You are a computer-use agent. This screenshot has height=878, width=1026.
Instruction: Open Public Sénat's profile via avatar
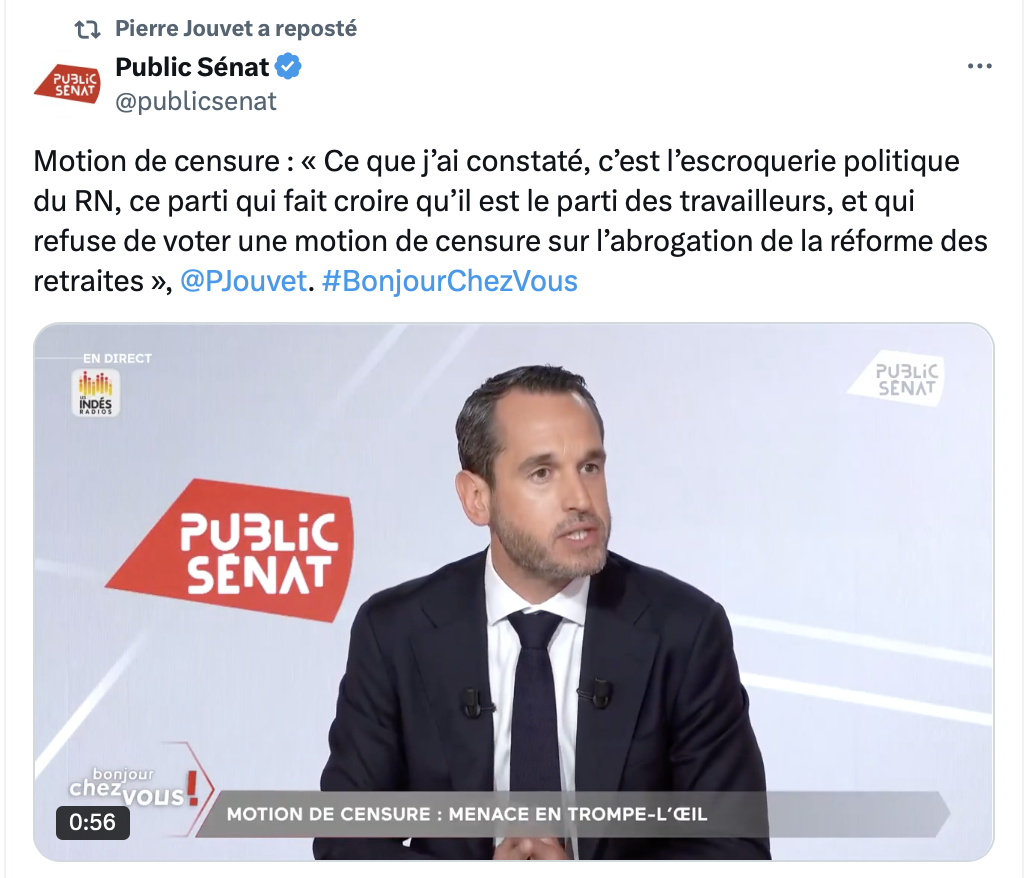pyautogui.click(x=67, y=83)
